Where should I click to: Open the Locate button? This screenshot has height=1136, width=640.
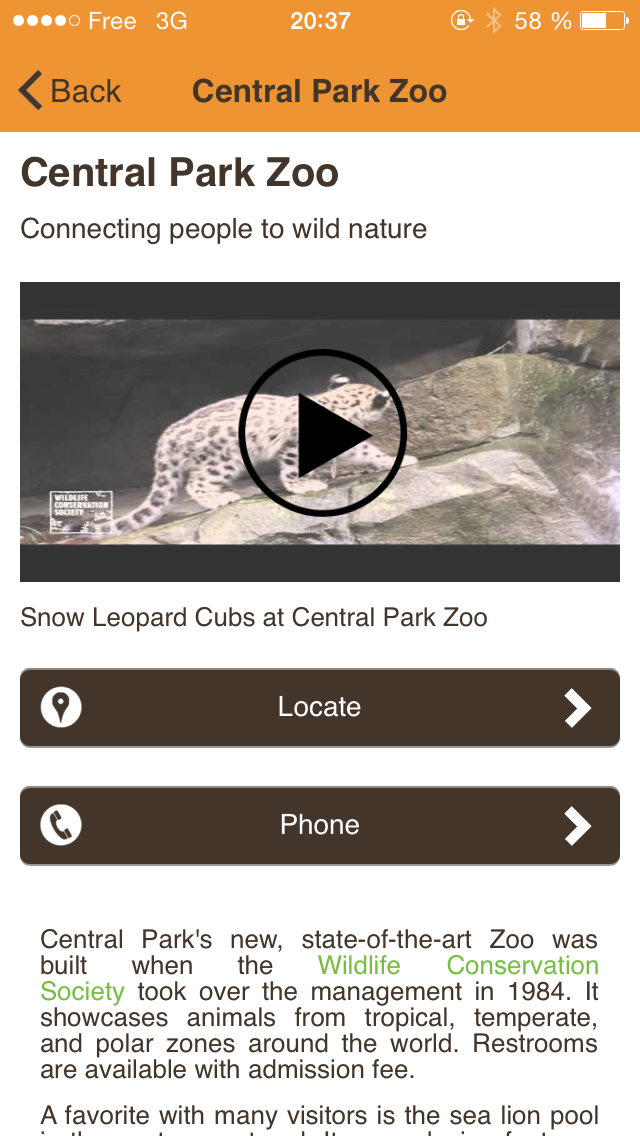coord(320,707)
